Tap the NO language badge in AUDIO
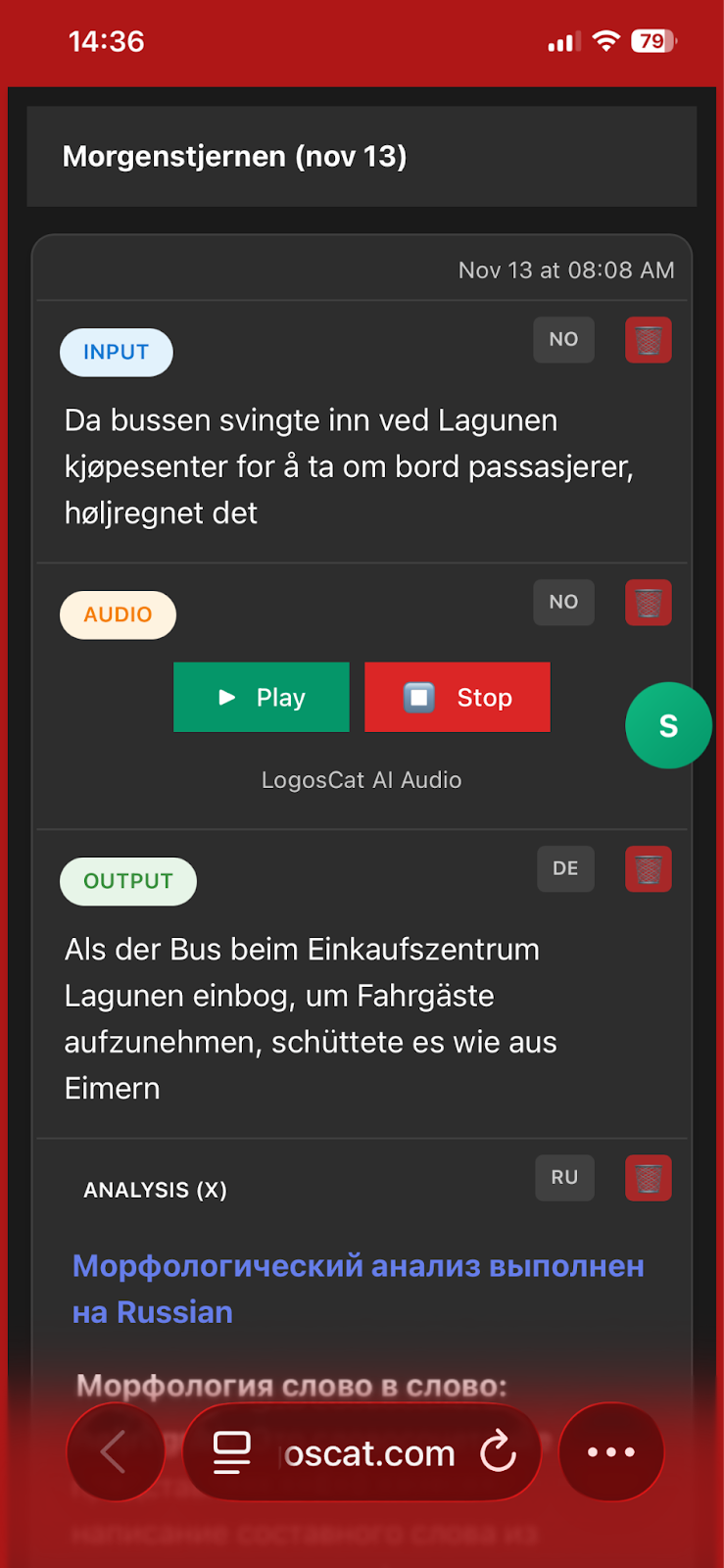Viewport: 724px width, 1568px height. click(563, 603)
